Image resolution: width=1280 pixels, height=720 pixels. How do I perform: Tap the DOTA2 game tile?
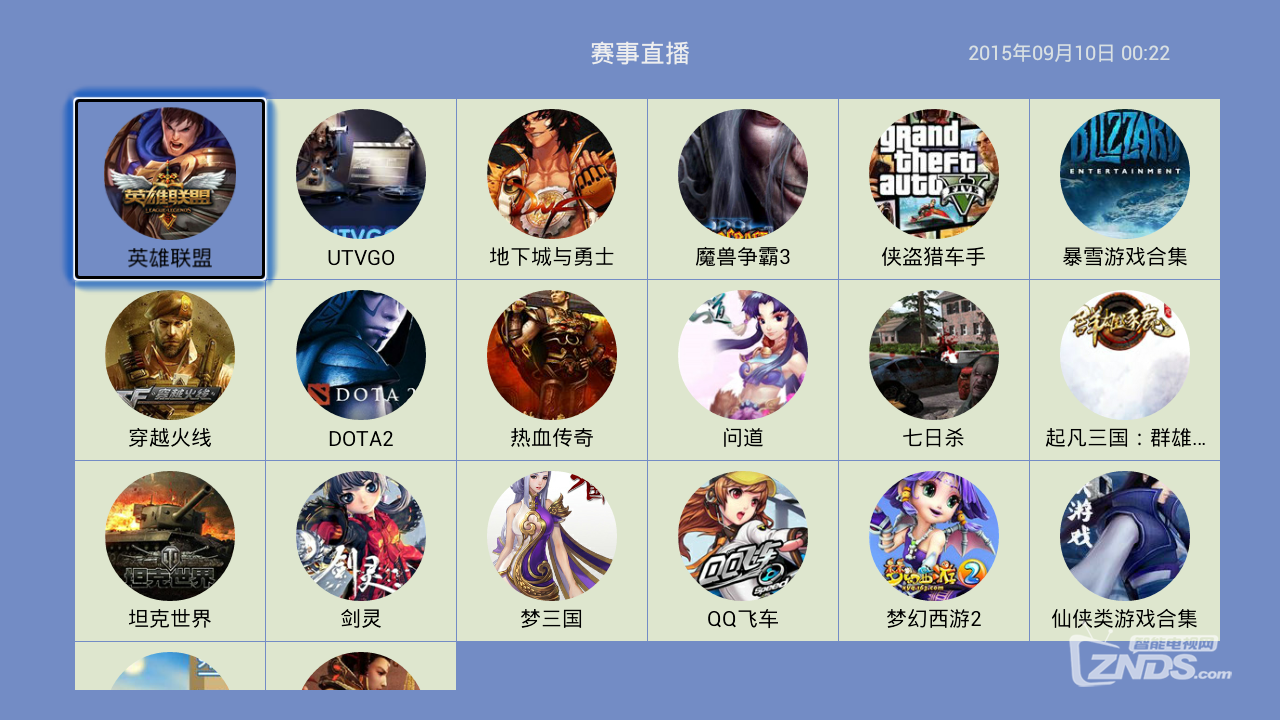361,370
